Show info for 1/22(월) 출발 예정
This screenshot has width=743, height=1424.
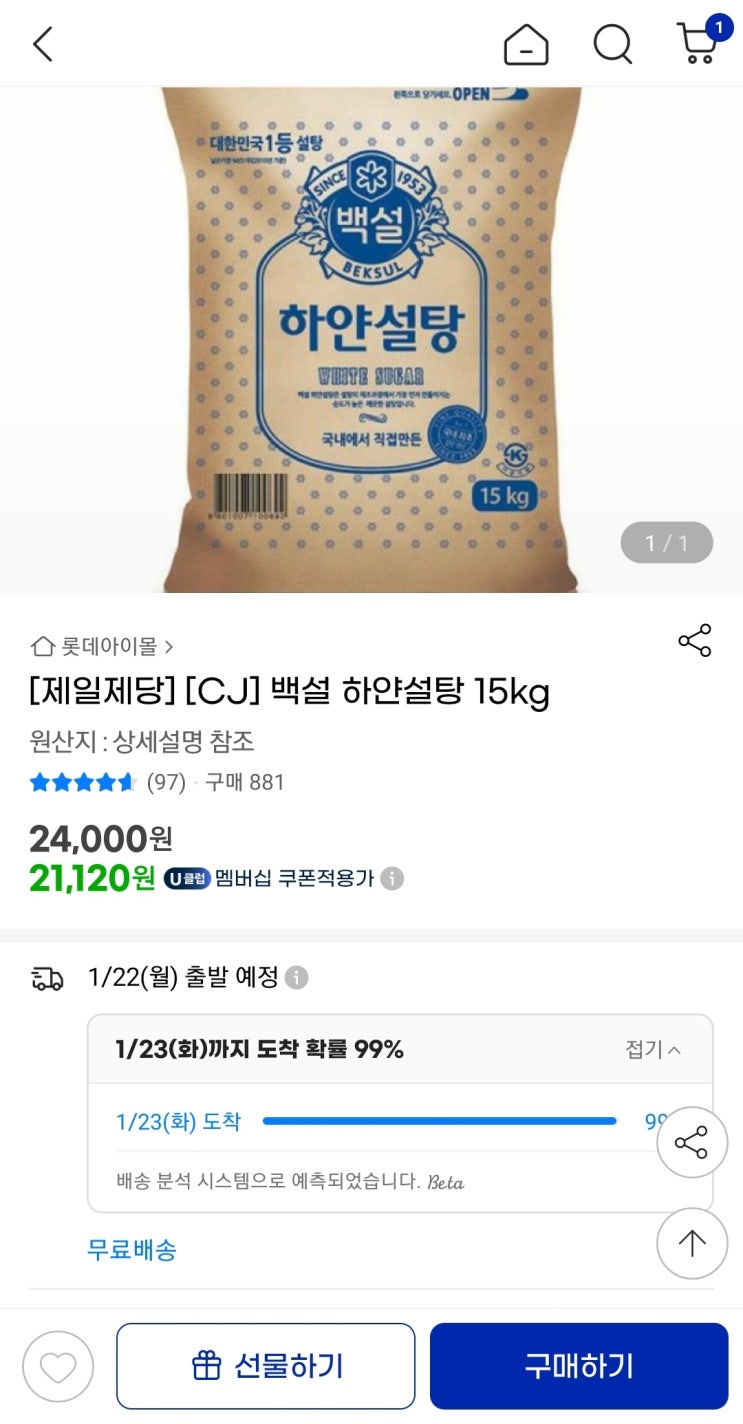tap(297, 977)
